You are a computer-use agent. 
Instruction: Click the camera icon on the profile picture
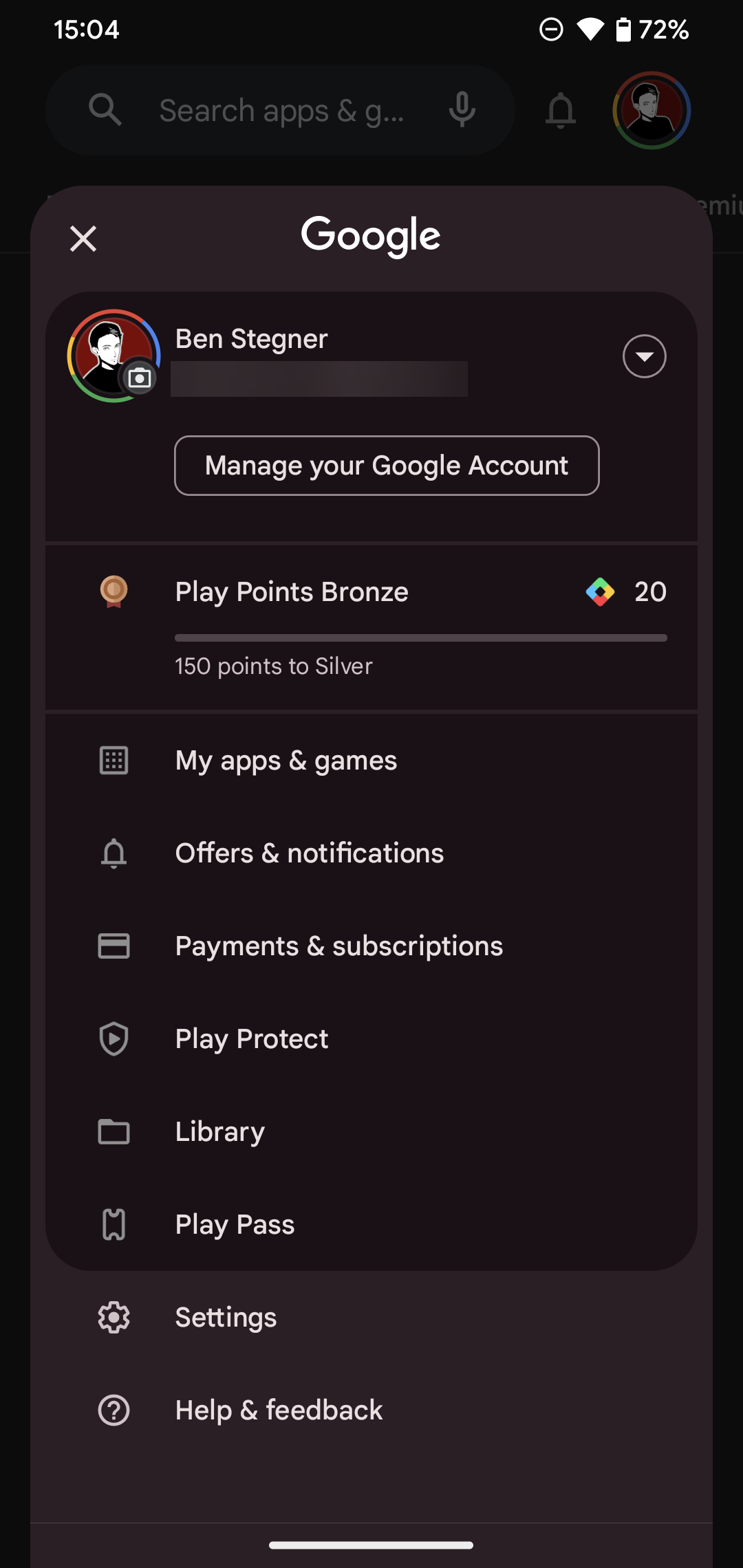139,379
